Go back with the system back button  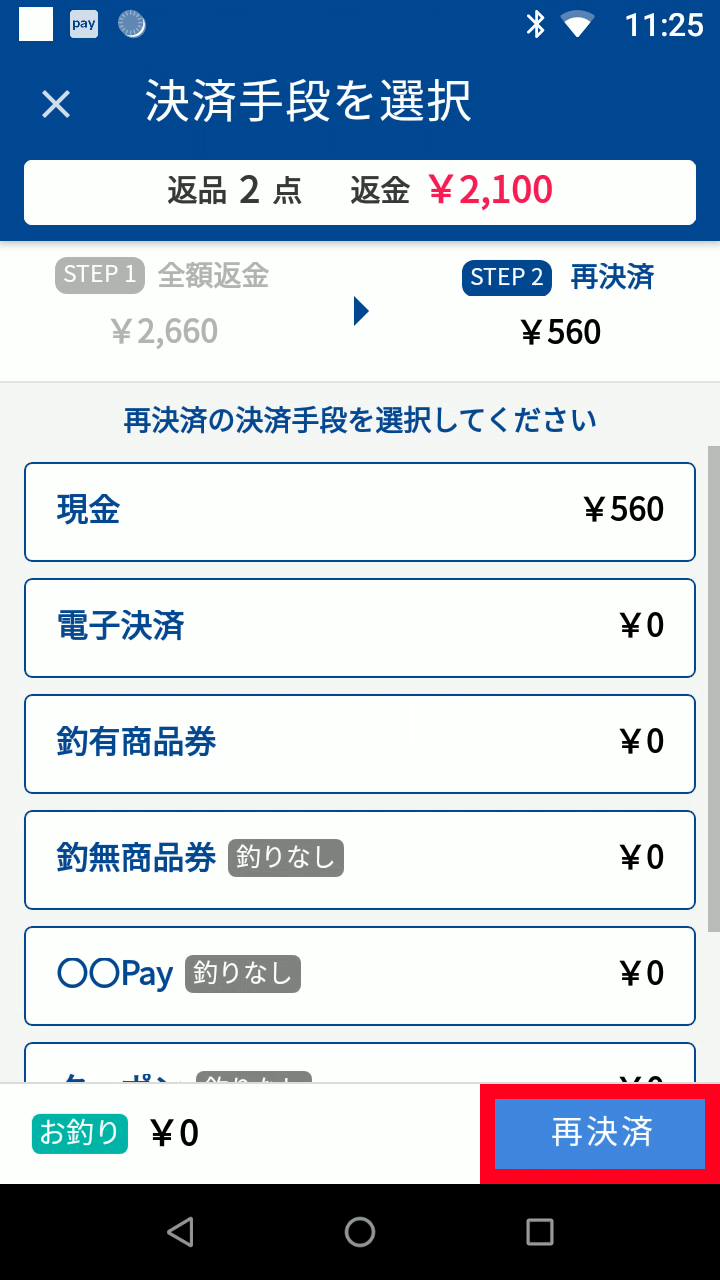click(x=180, y=1232)
